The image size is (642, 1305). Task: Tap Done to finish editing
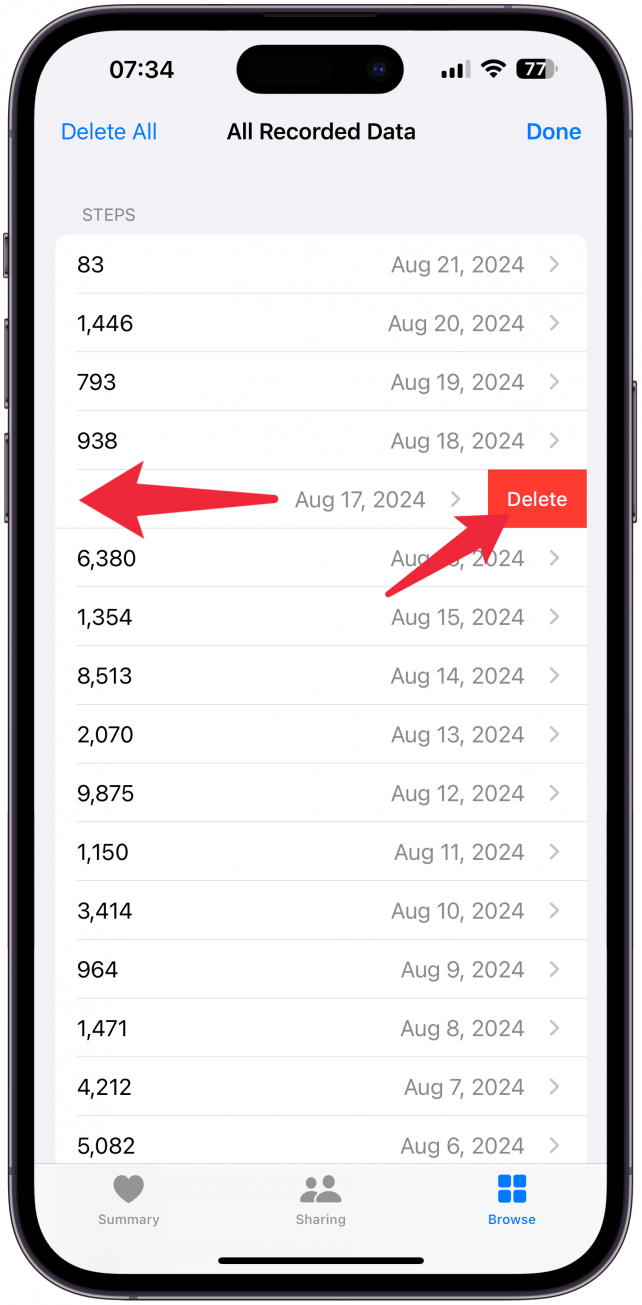(x=553, y=132)
